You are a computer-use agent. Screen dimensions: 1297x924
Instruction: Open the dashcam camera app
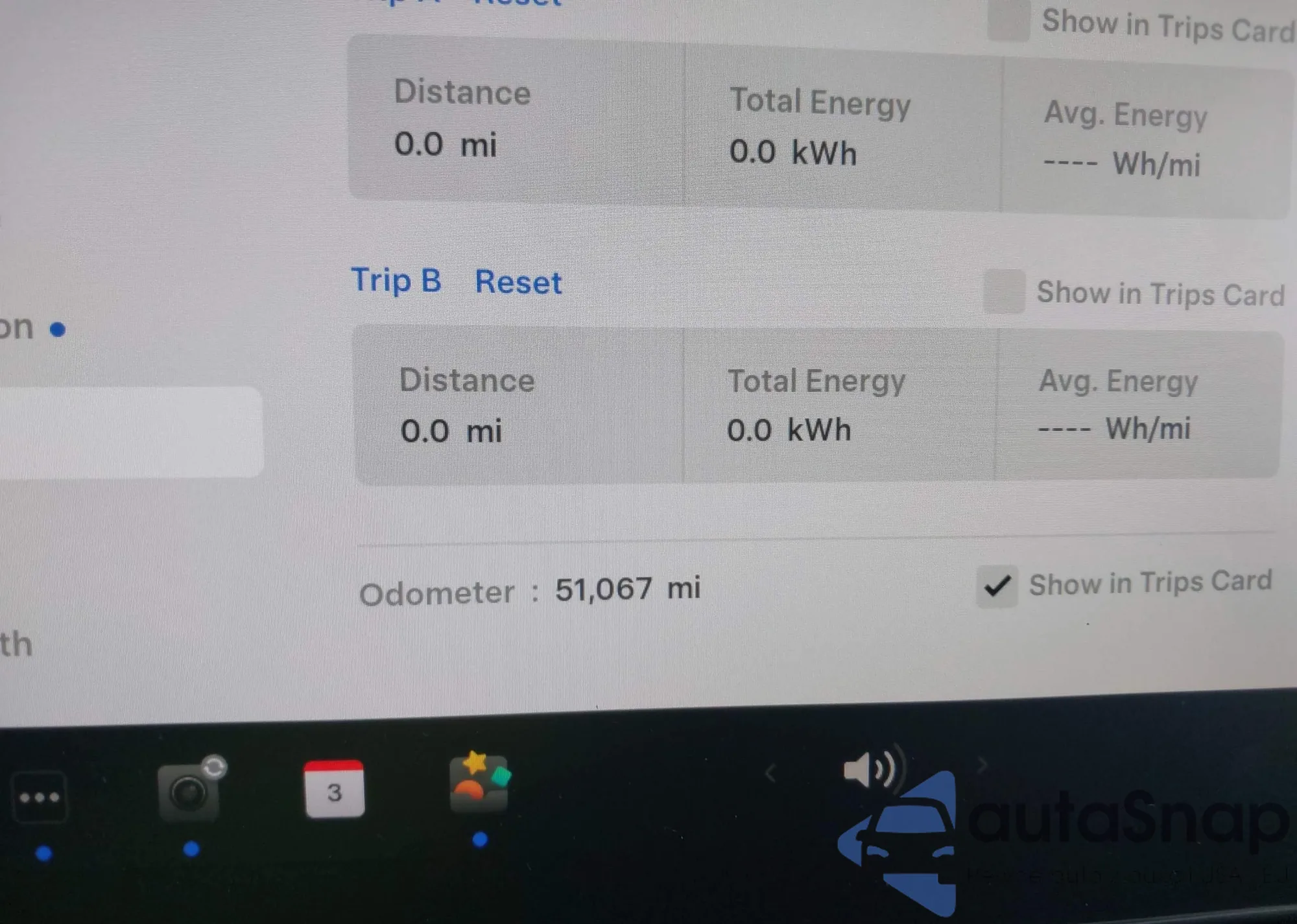pyautogui.click(x=189, y=792)
